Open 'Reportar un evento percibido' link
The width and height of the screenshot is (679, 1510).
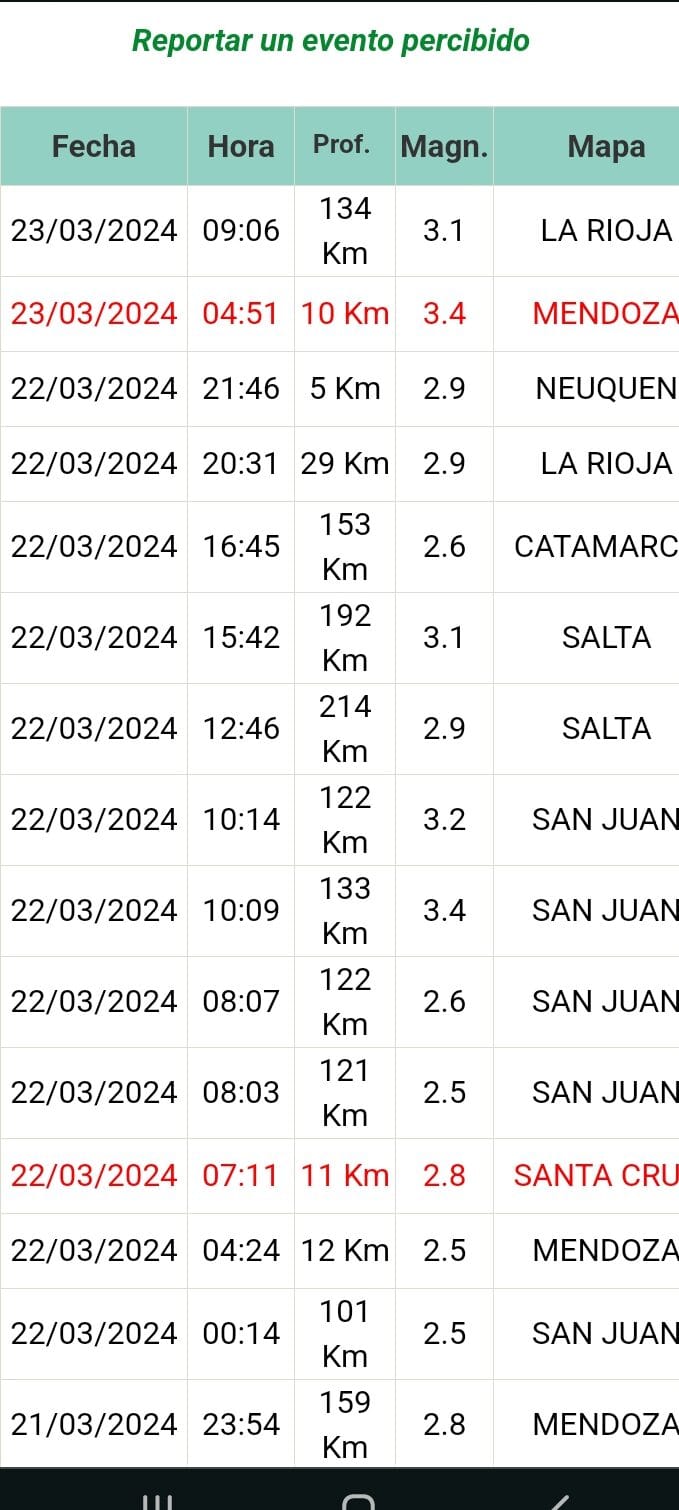click(331, 41)
